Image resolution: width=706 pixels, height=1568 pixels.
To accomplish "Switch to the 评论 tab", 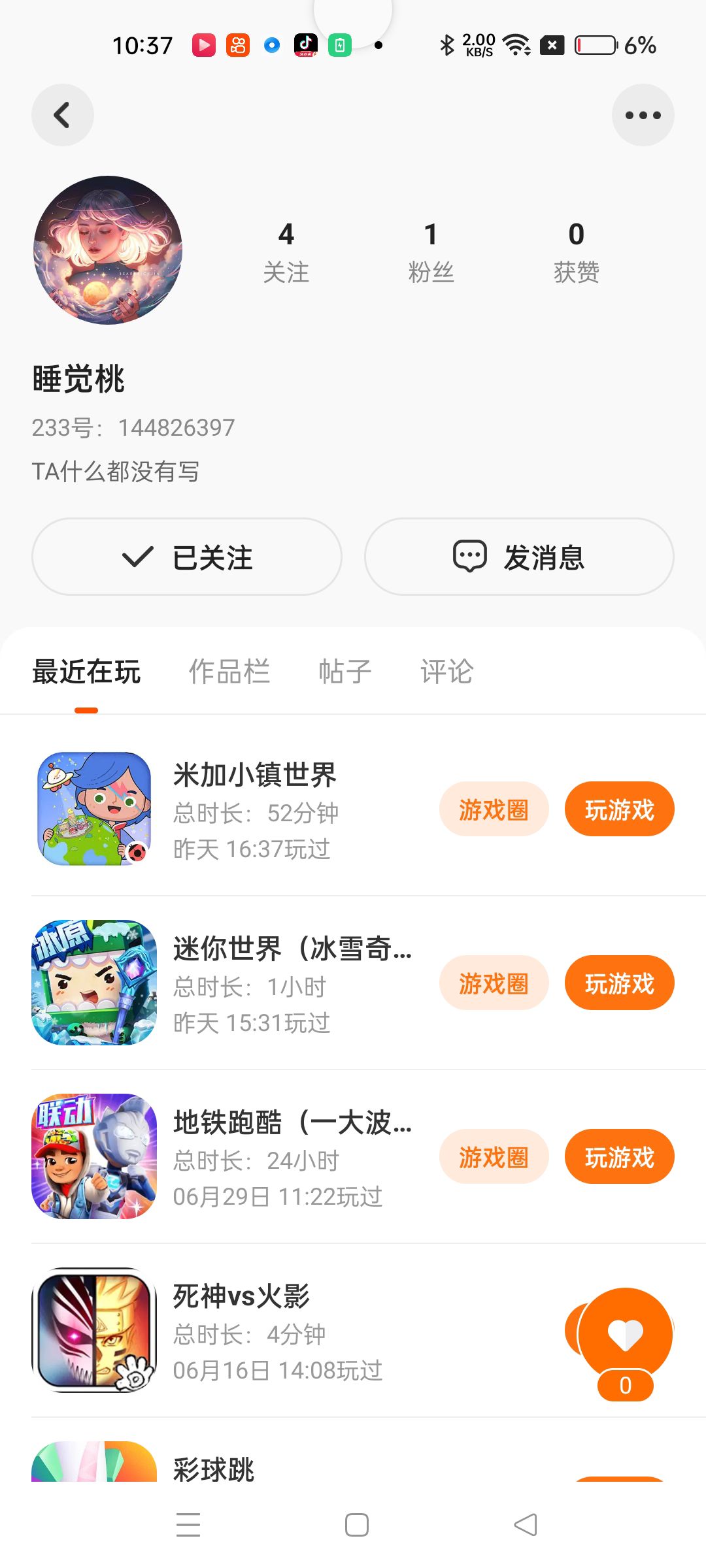I will pyautogui.click(x=446, y=672).
